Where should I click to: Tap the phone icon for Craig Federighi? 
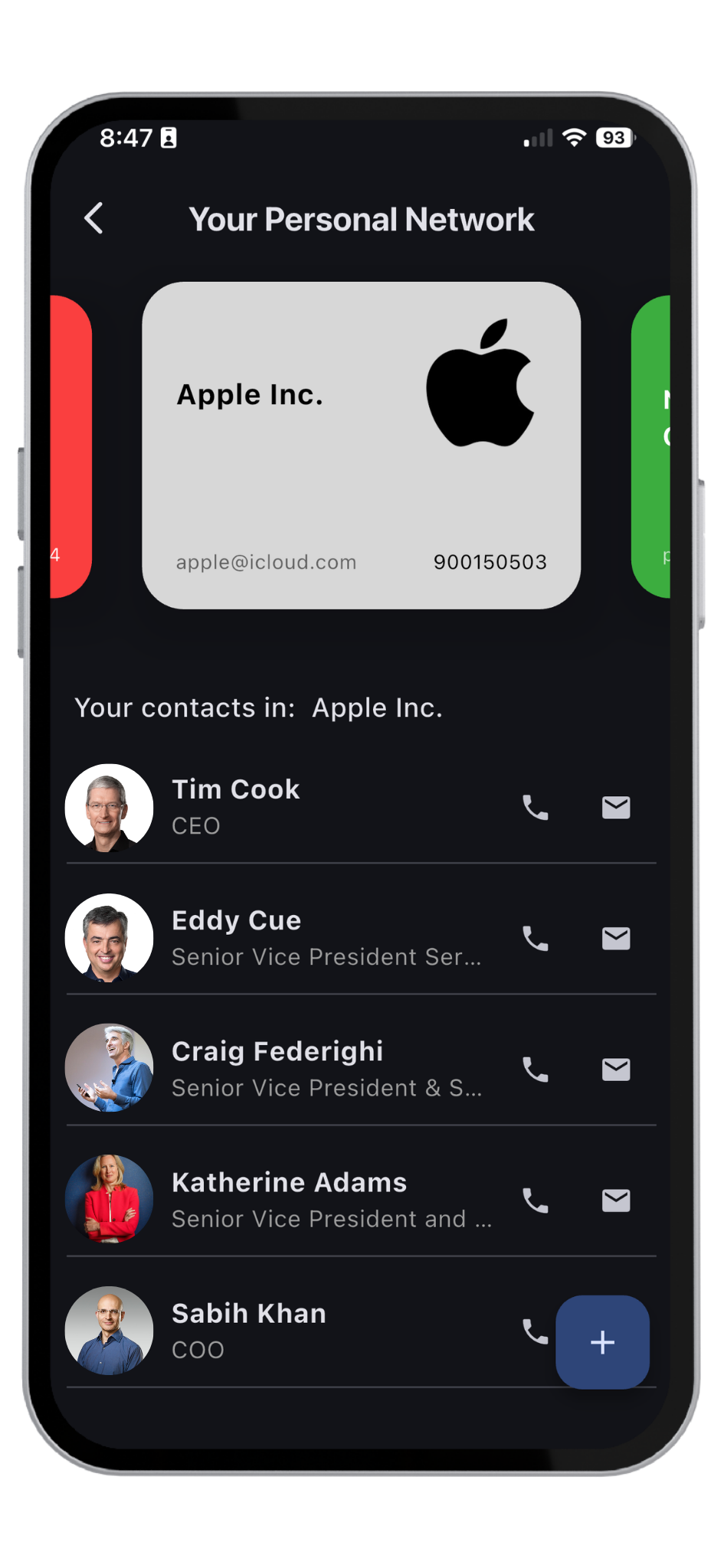pos(536,1069)
